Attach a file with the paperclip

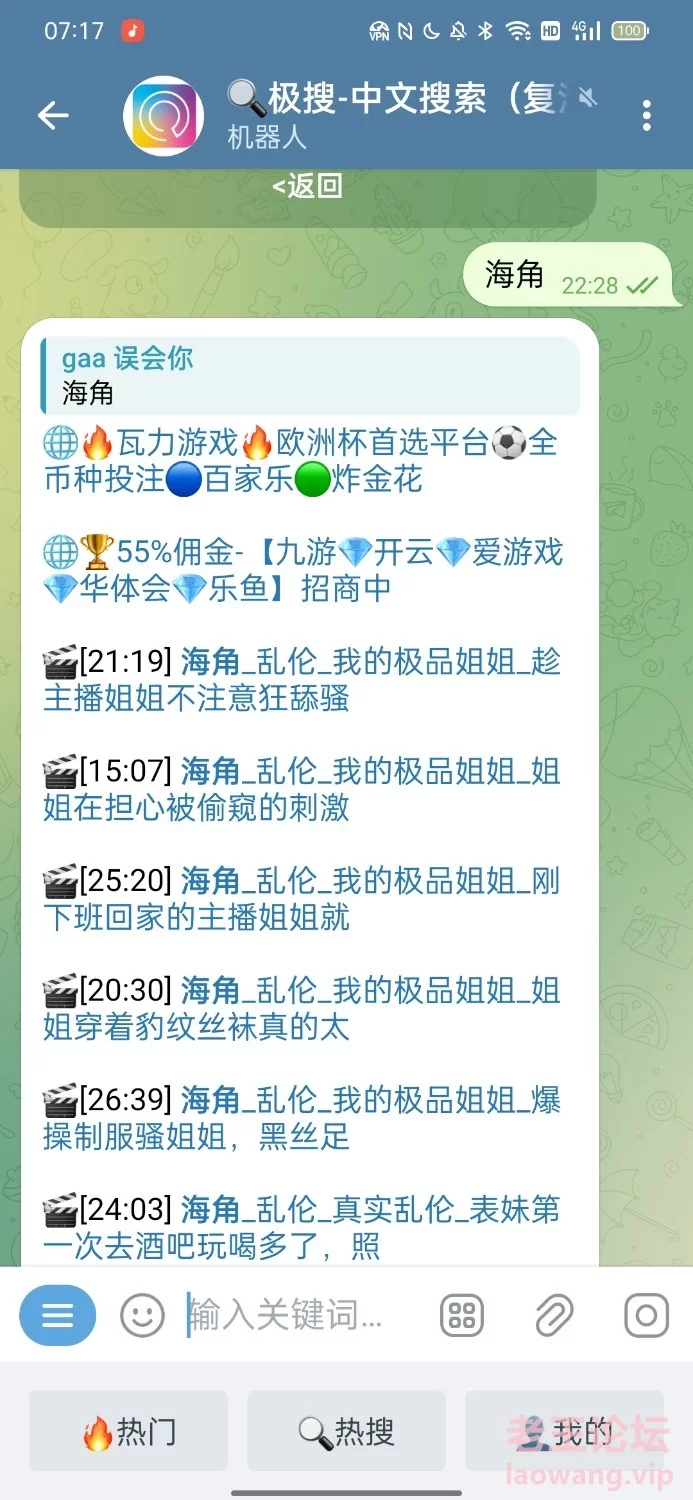(554, 1315)
